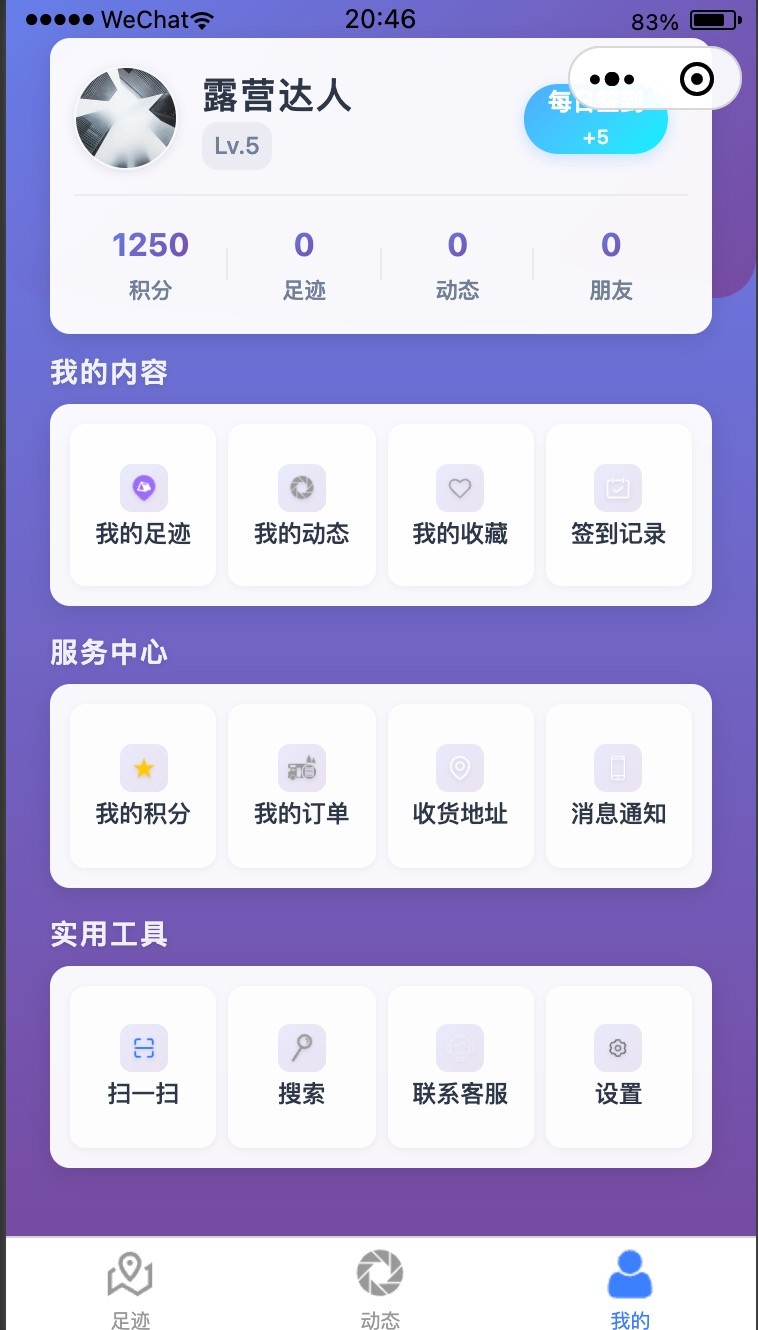The image size is (758, 1330).
Task: Open the profile avatar picture
Action: [126, 119]
